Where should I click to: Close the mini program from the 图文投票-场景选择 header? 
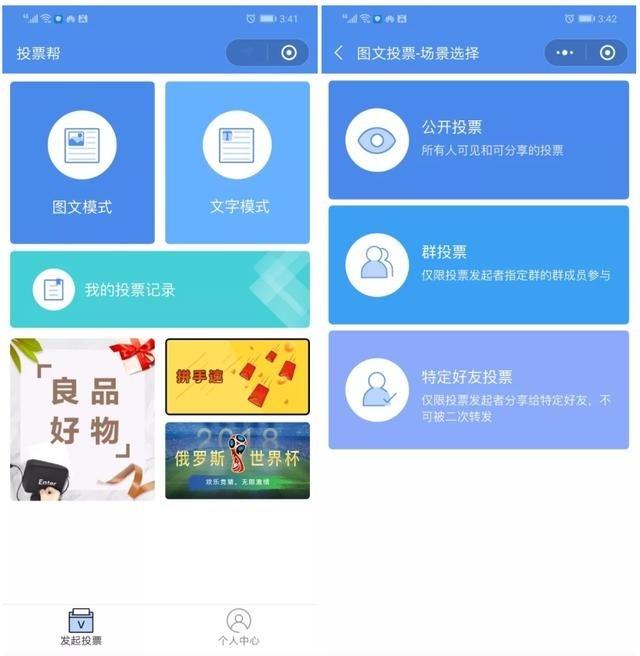[607, 53]
